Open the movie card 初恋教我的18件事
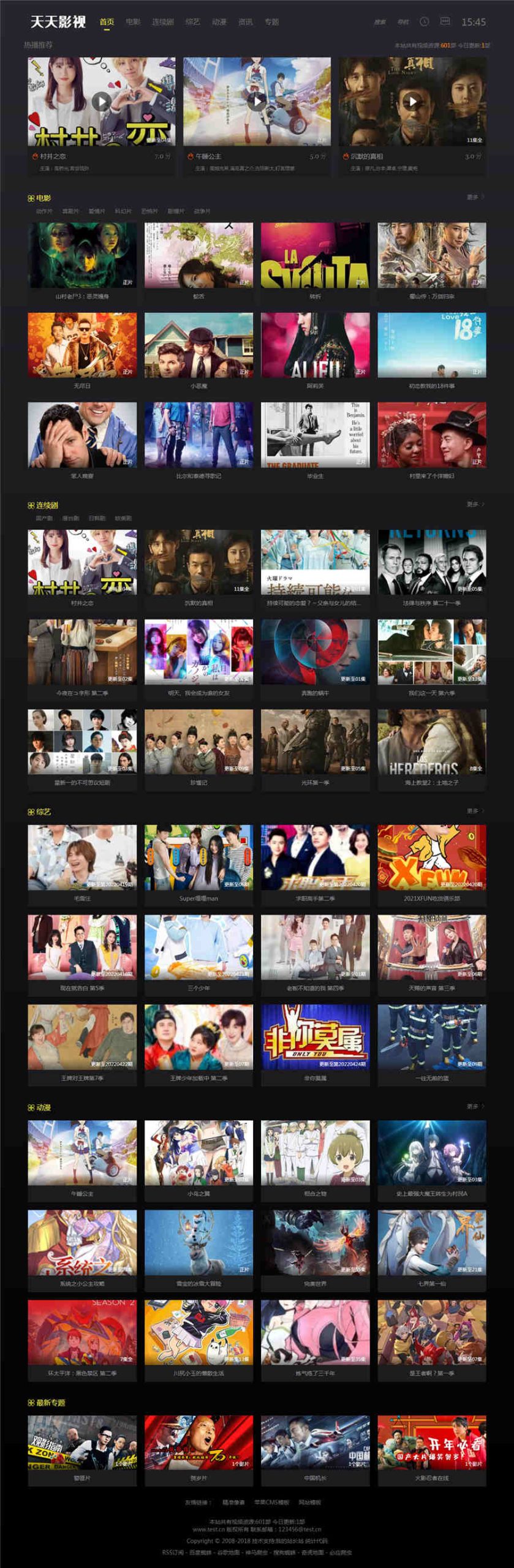The width and height of the screenshot is (514, 1568). tap(431, 345)
